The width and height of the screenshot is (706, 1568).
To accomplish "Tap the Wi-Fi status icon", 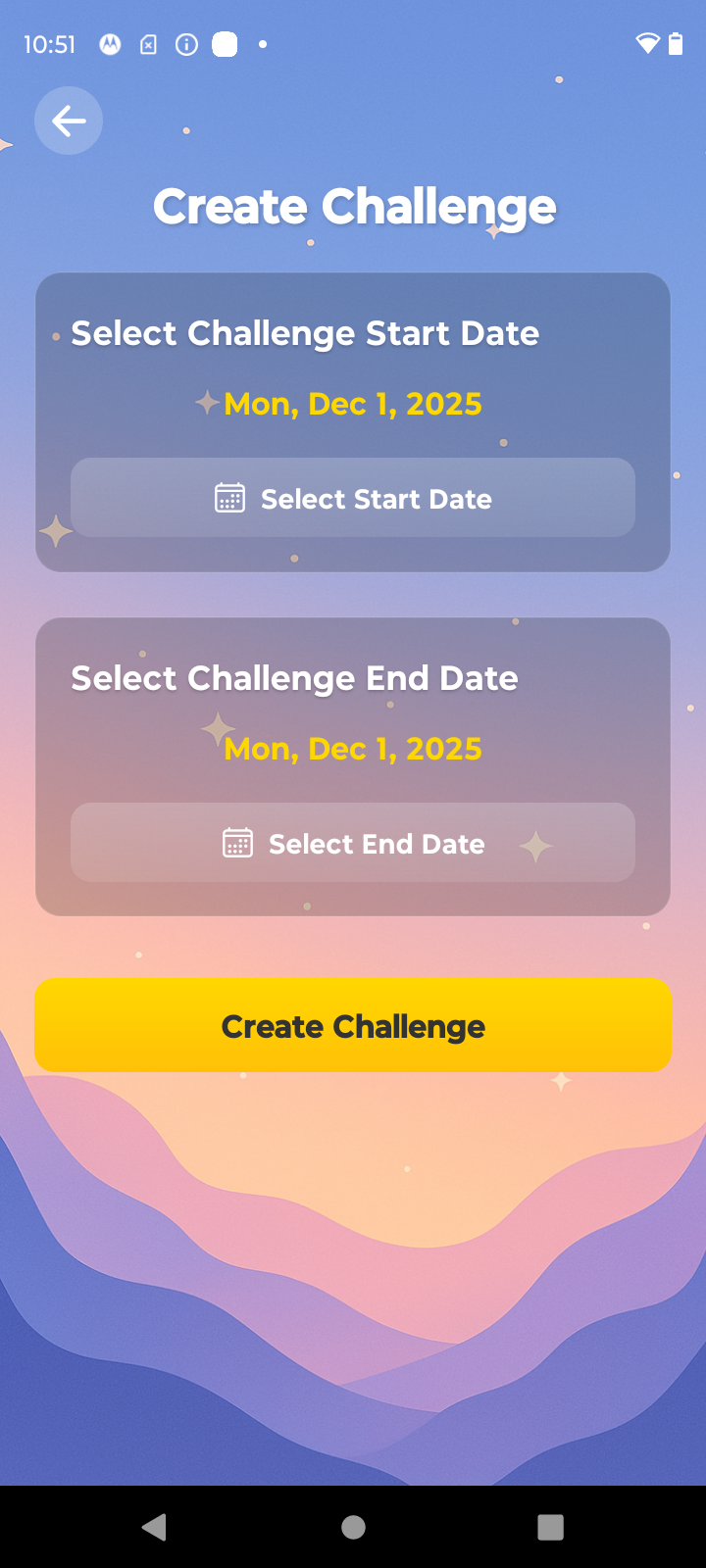I will pos(648,43).
